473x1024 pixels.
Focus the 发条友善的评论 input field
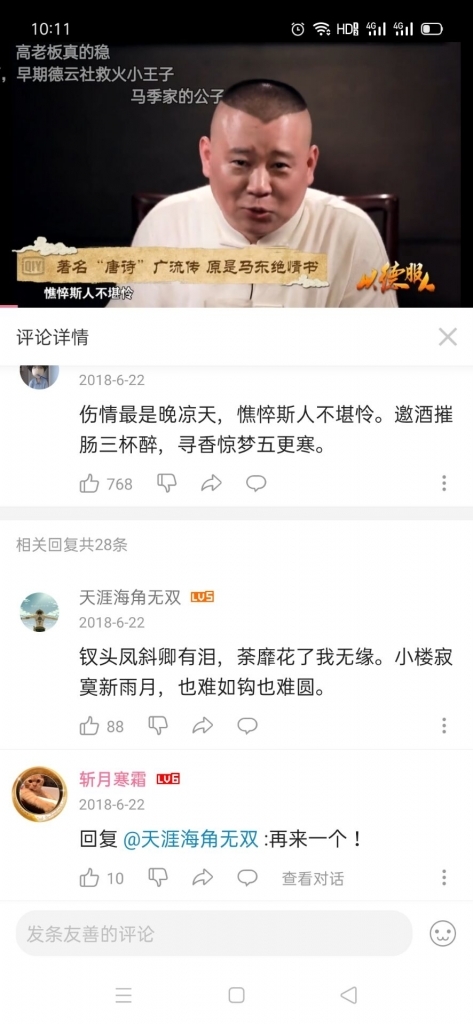pos(214,934)
